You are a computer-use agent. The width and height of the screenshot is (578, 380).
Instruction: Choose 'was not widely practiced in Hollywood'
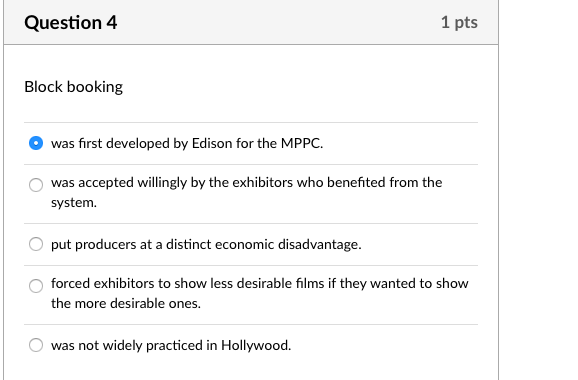pos(36,345)
